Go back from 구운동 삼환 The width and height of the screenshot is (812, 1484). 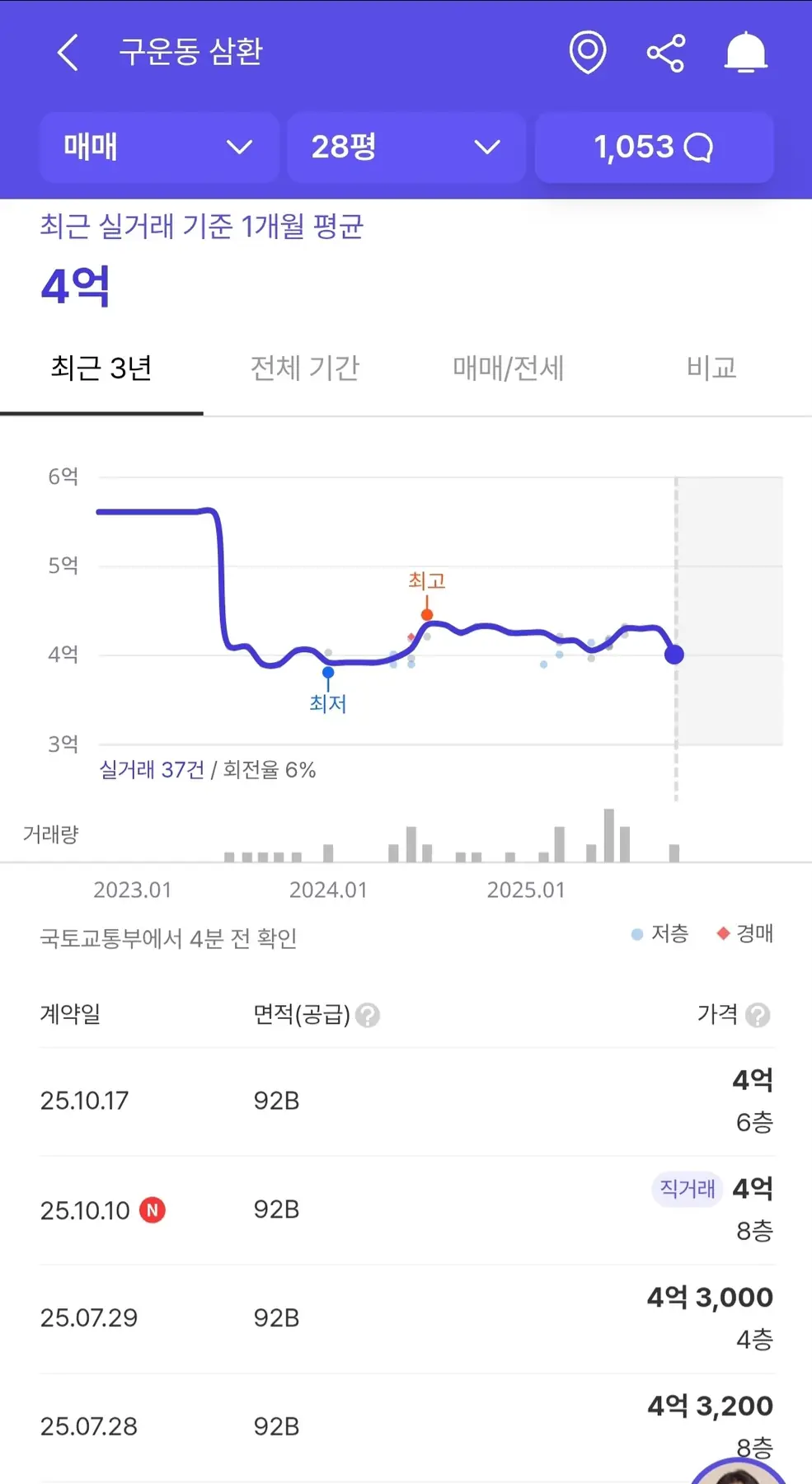coord(68,53)
